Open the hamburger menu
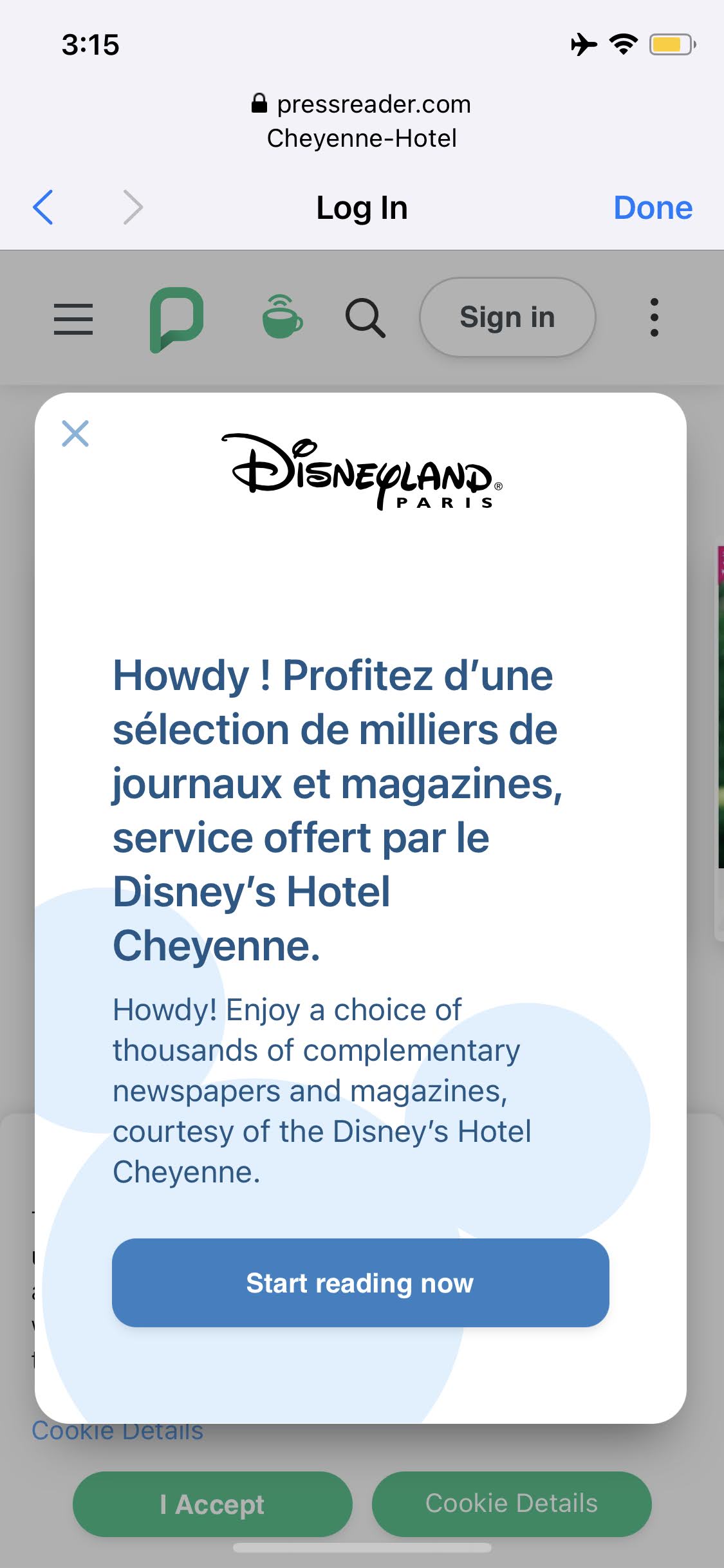 tap(73, 319)
